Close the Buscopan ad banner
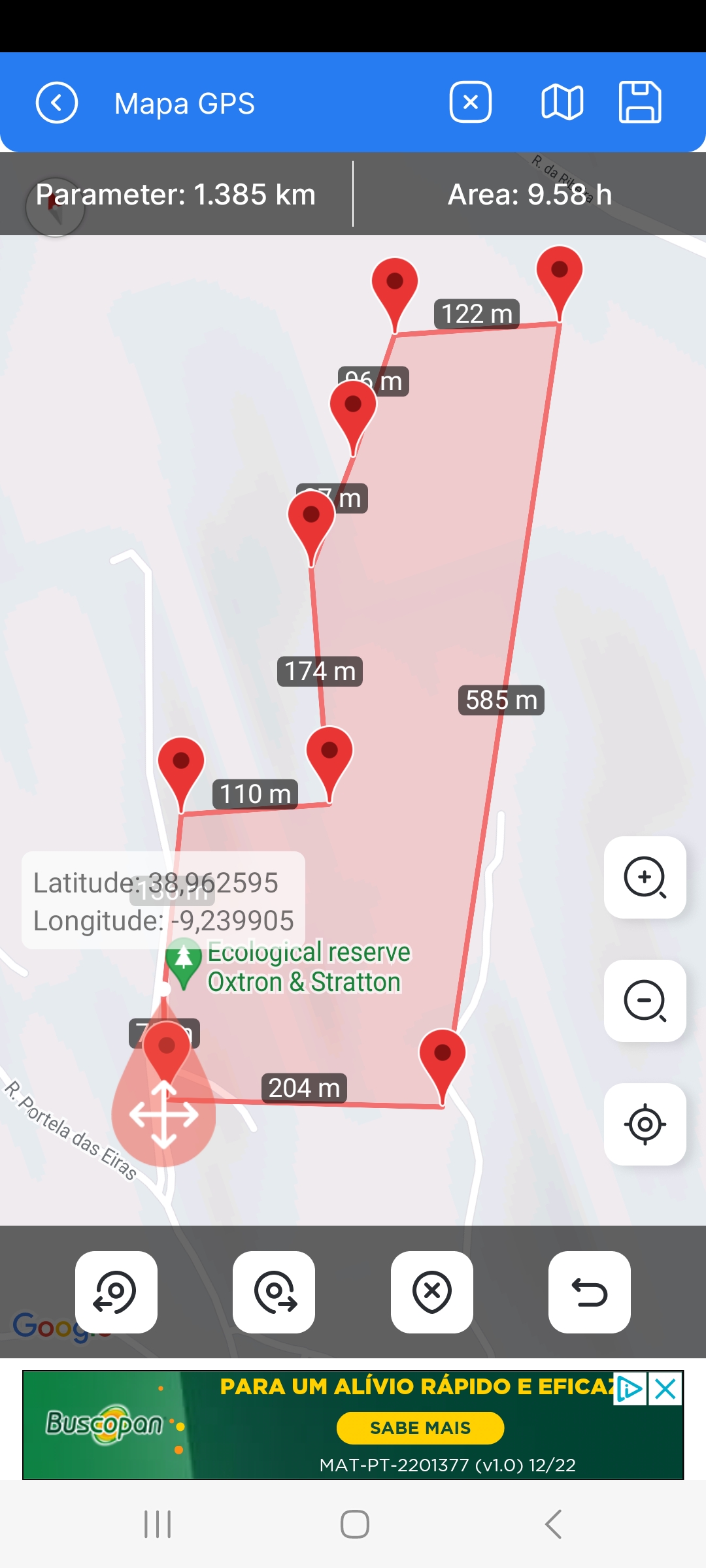Image resolution: width=706 pixels, height=1568 pixels. click(665, 1388)
